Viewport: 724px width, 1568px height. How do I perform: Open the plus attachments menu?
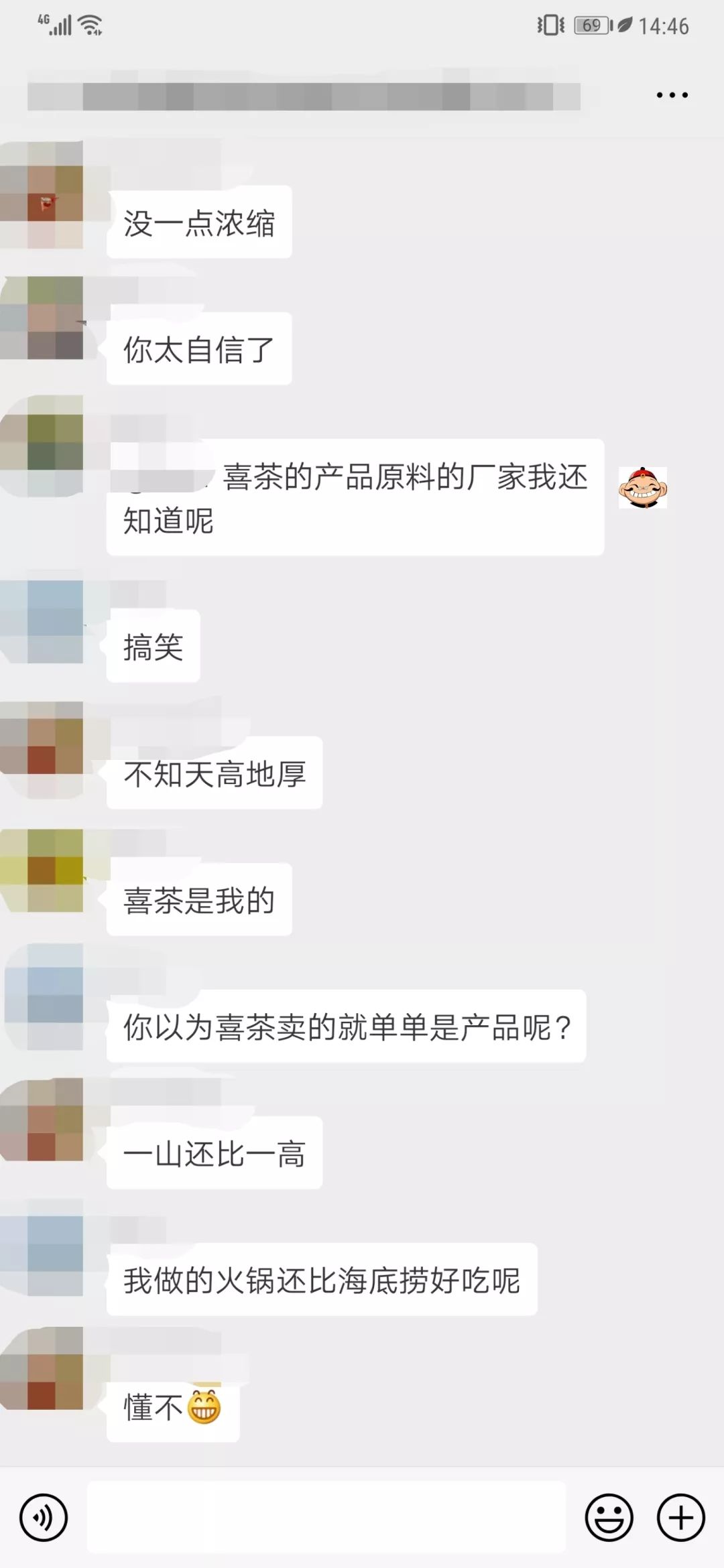pyautogui.click(x=681, y=1517)
